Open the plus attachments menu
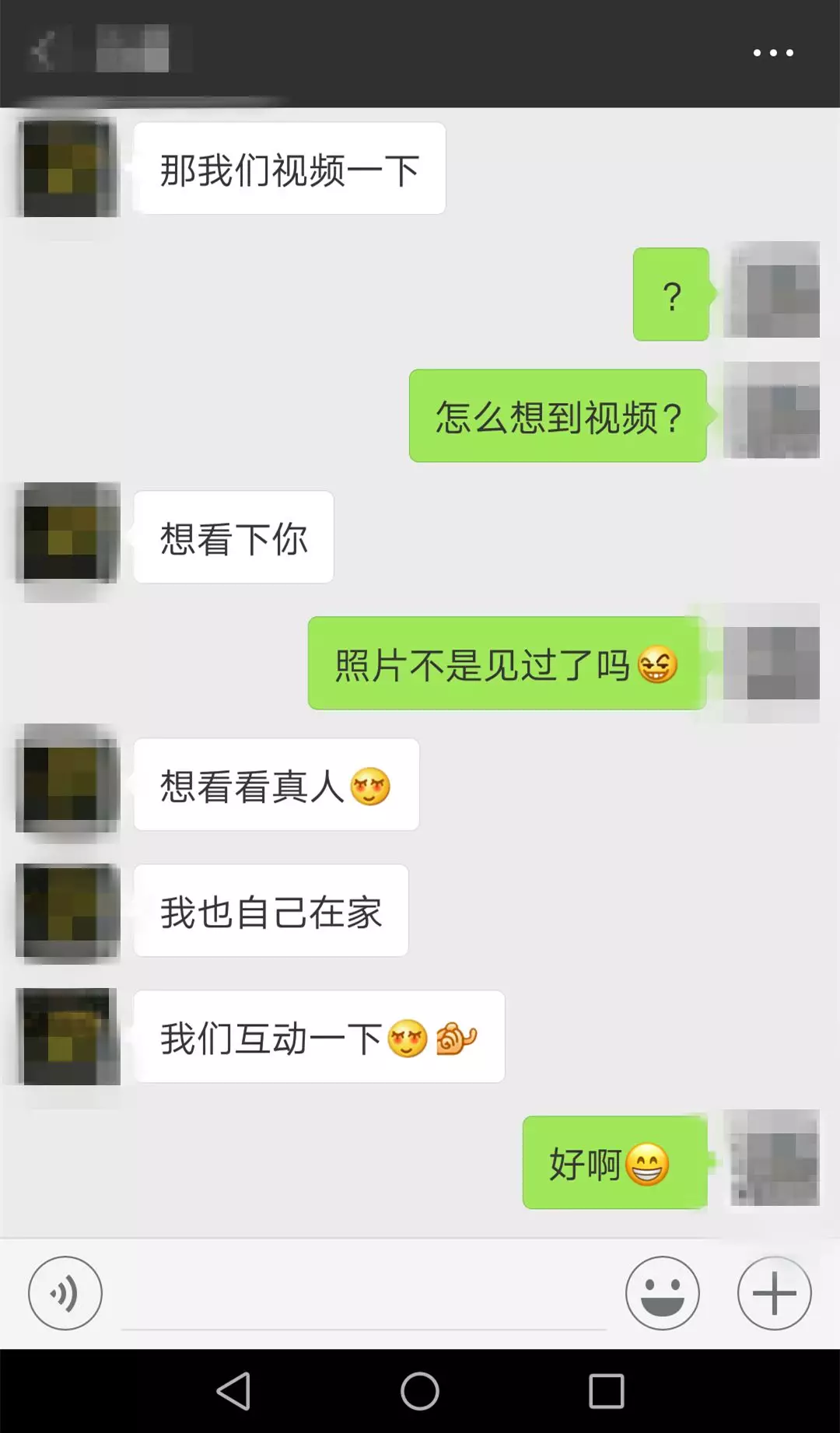The width and height of the screenshot is (840, 1433). coord(774,1293)
